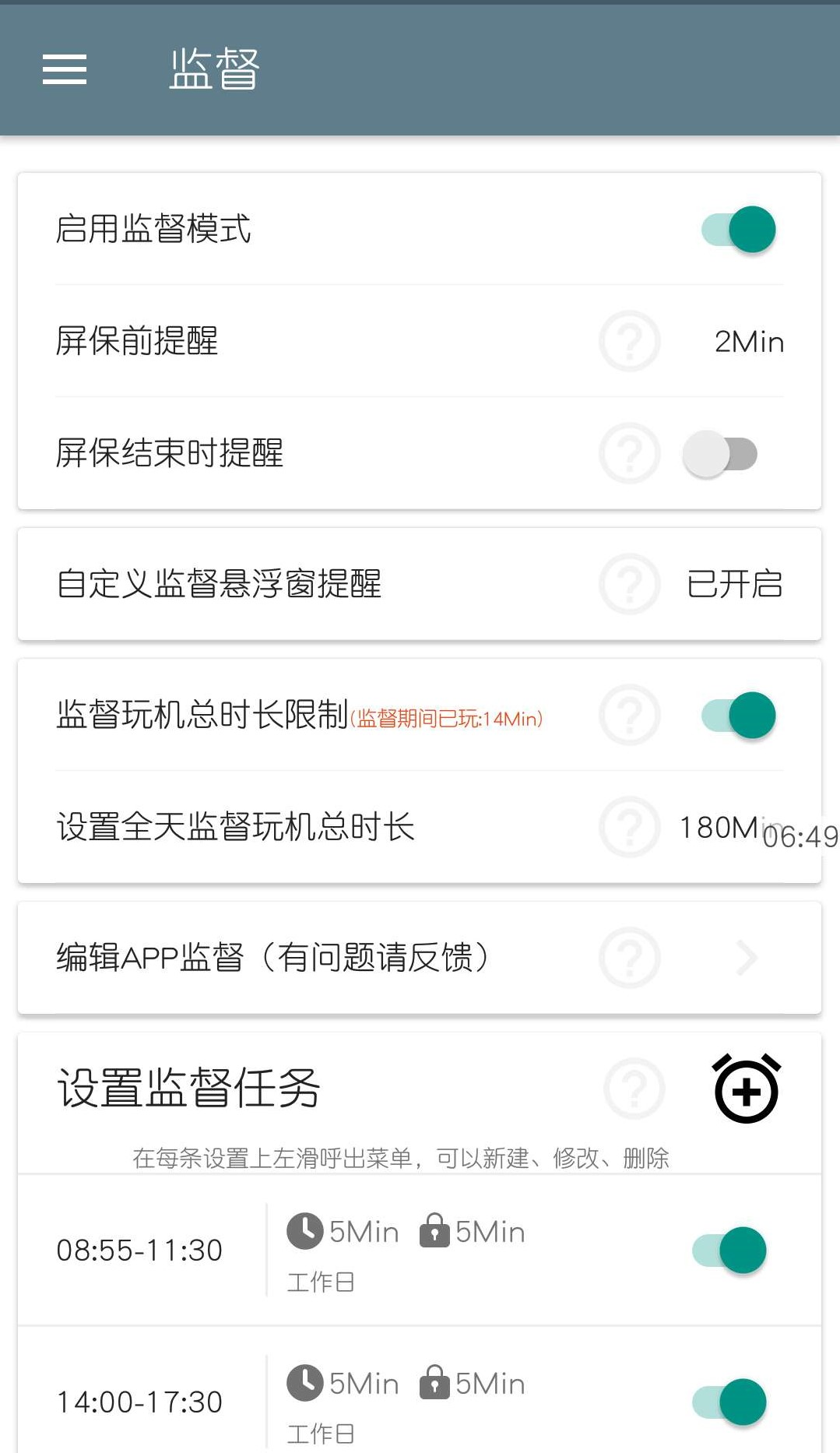Show help for 设置全天监督玩机总时长
The height and width of the screenshot is (1453, 840).
(x=629, y=827)
